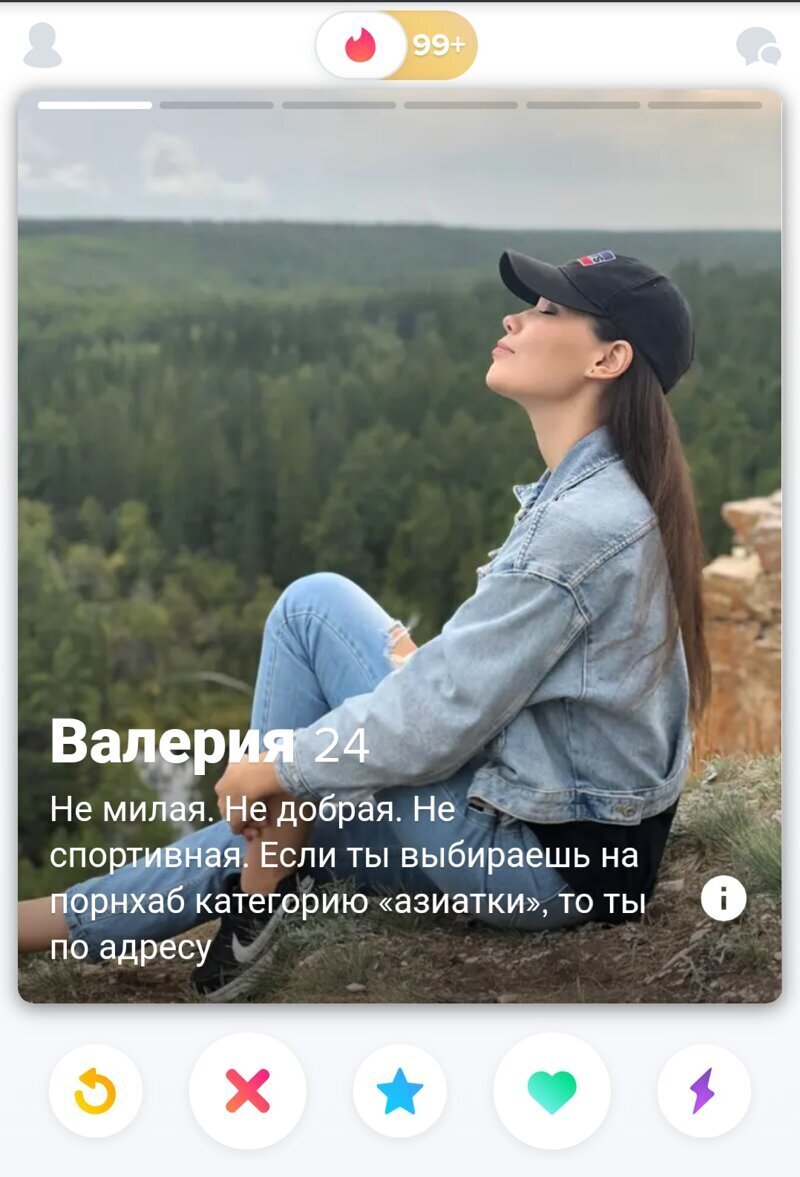800x1177 pixels.
Task: Open messages via the chat bubble icon
Action: pos(756,44)
